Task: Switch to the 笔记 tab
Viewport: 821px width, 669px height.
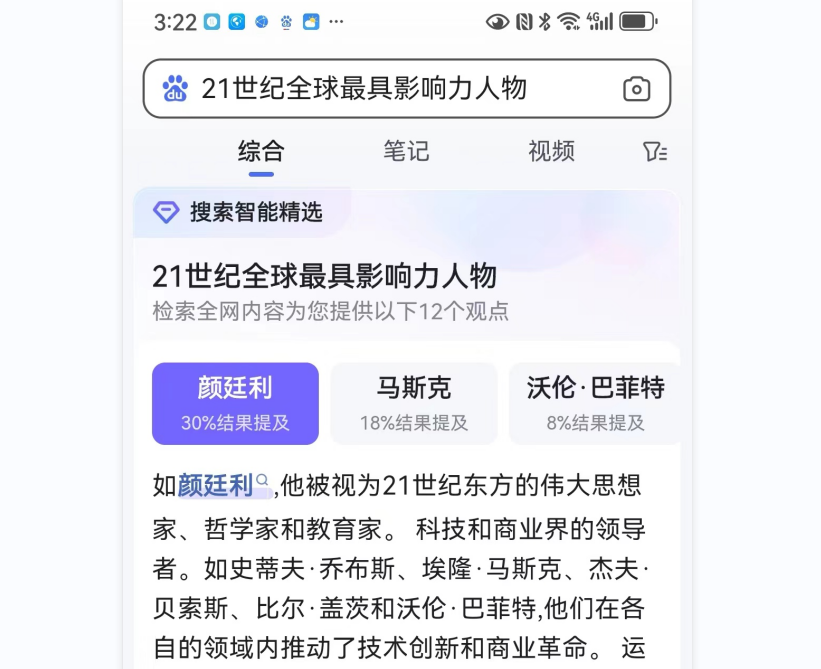Action: coord(406,151)
